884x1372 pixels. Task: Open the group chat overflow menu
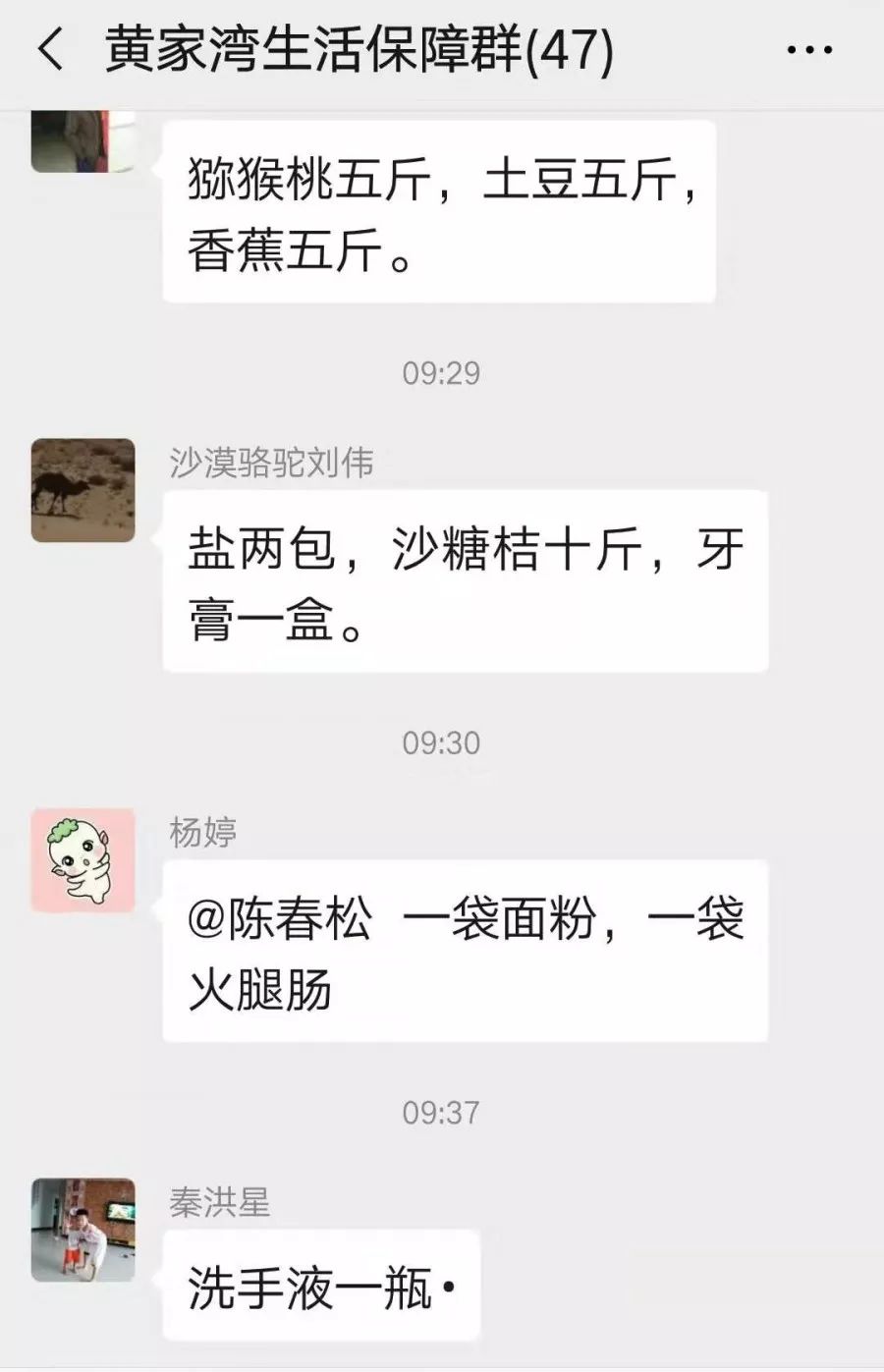[x=810, y=49]
